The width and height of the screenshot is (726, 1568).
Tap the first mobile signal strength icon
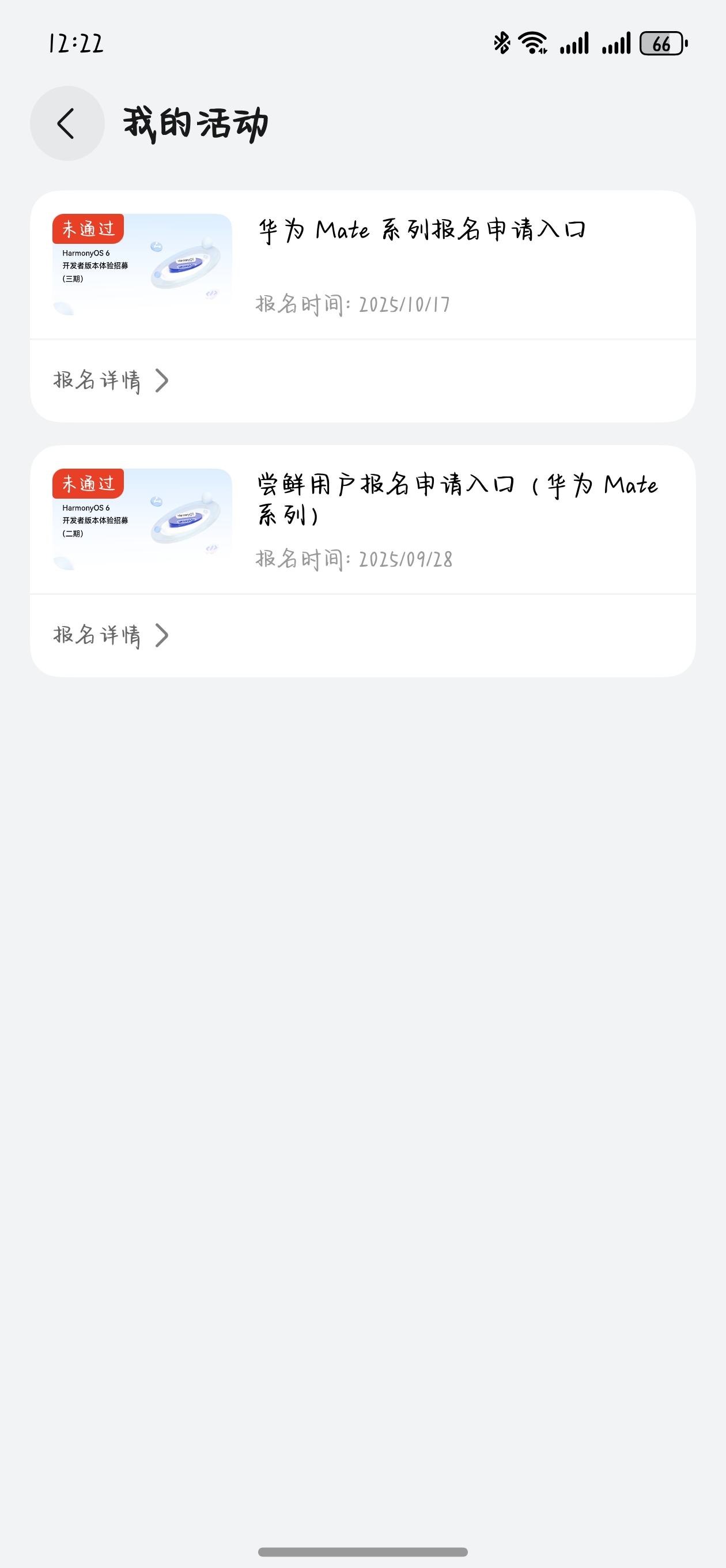(x=574, y=43)
